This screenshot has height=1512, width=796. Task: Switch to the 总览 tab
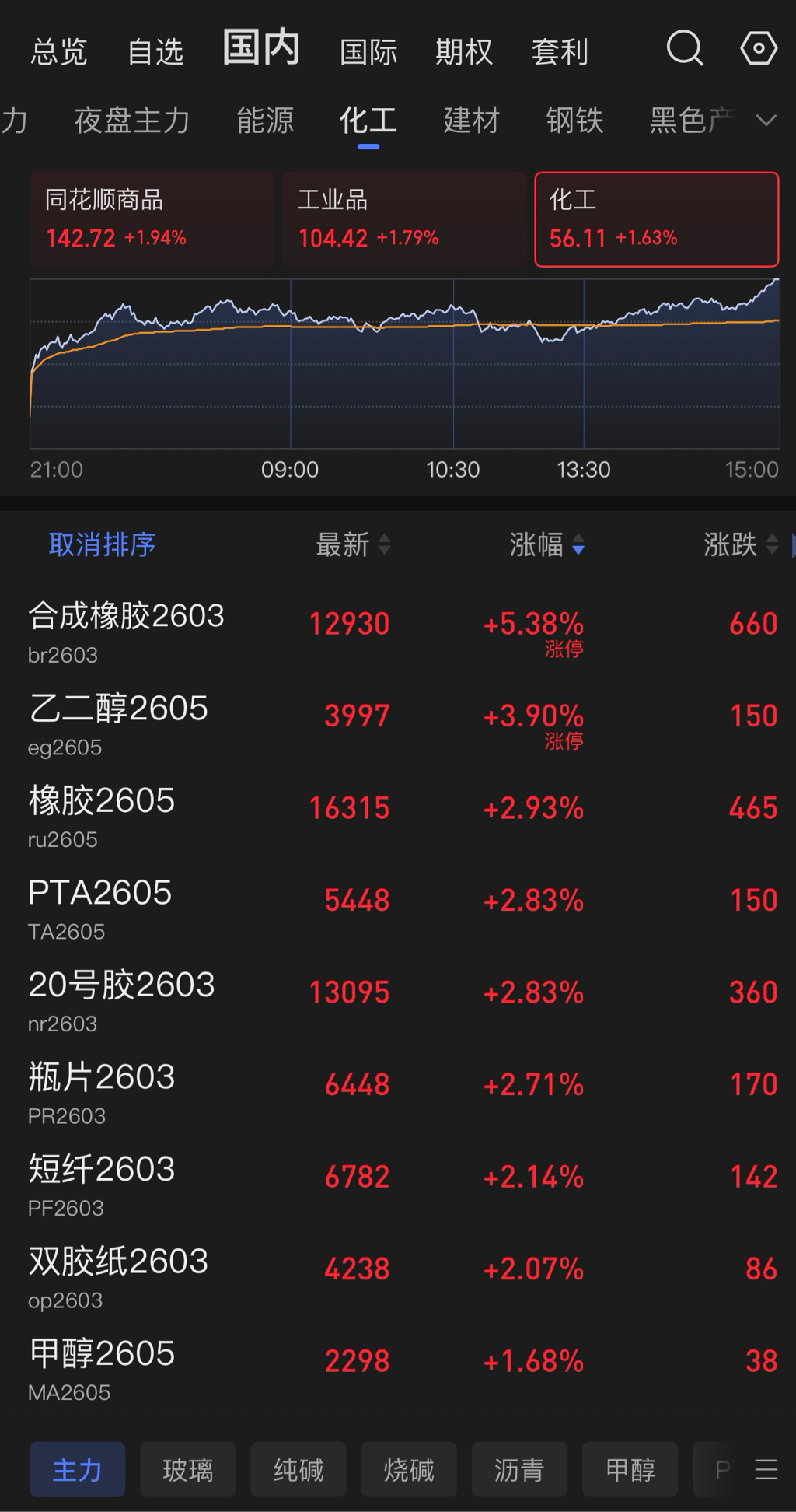pyautogui.click(x=59, y=52)
